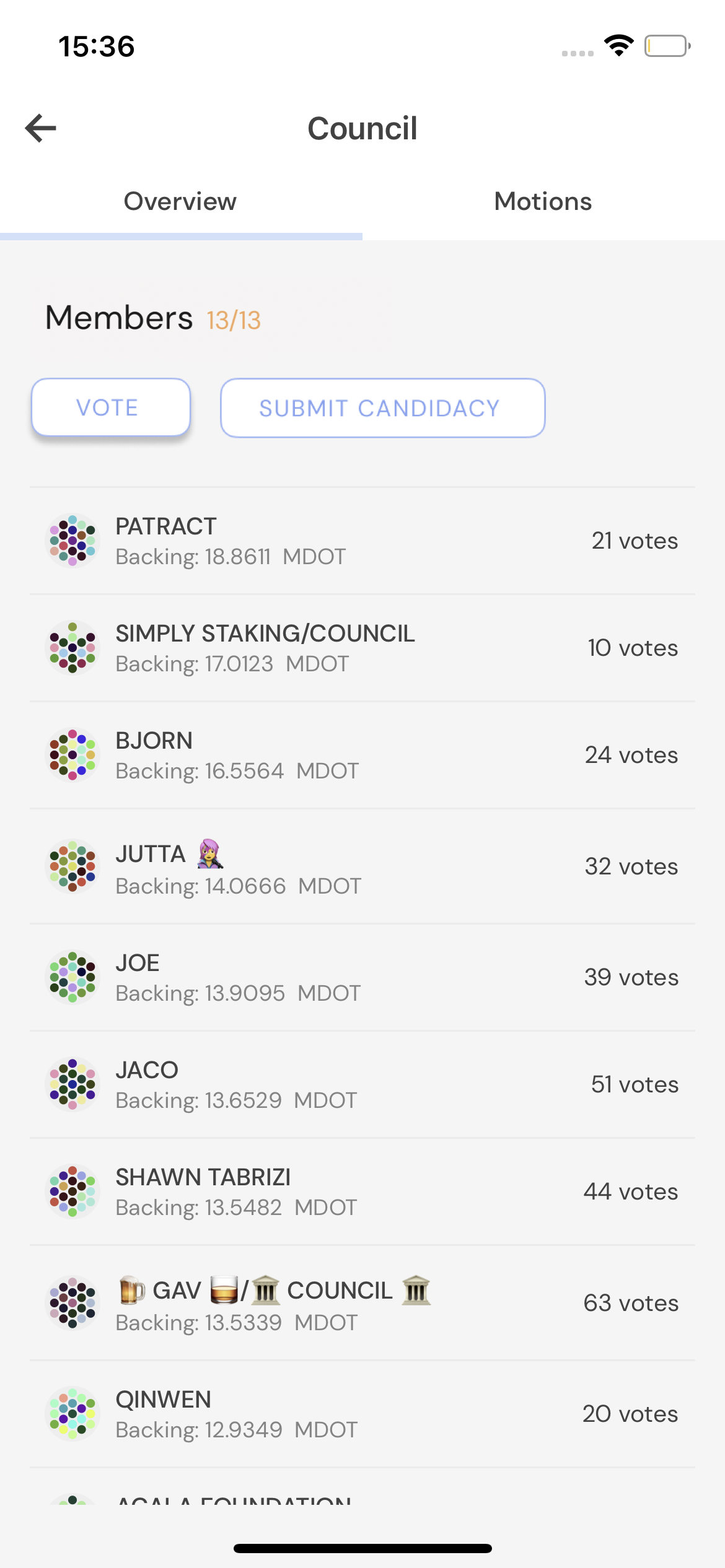The height and width of the screenshot is (1568, 725).
Task: Click JUTTA's colorful avatar icon
Action: (x=72, y=866)
